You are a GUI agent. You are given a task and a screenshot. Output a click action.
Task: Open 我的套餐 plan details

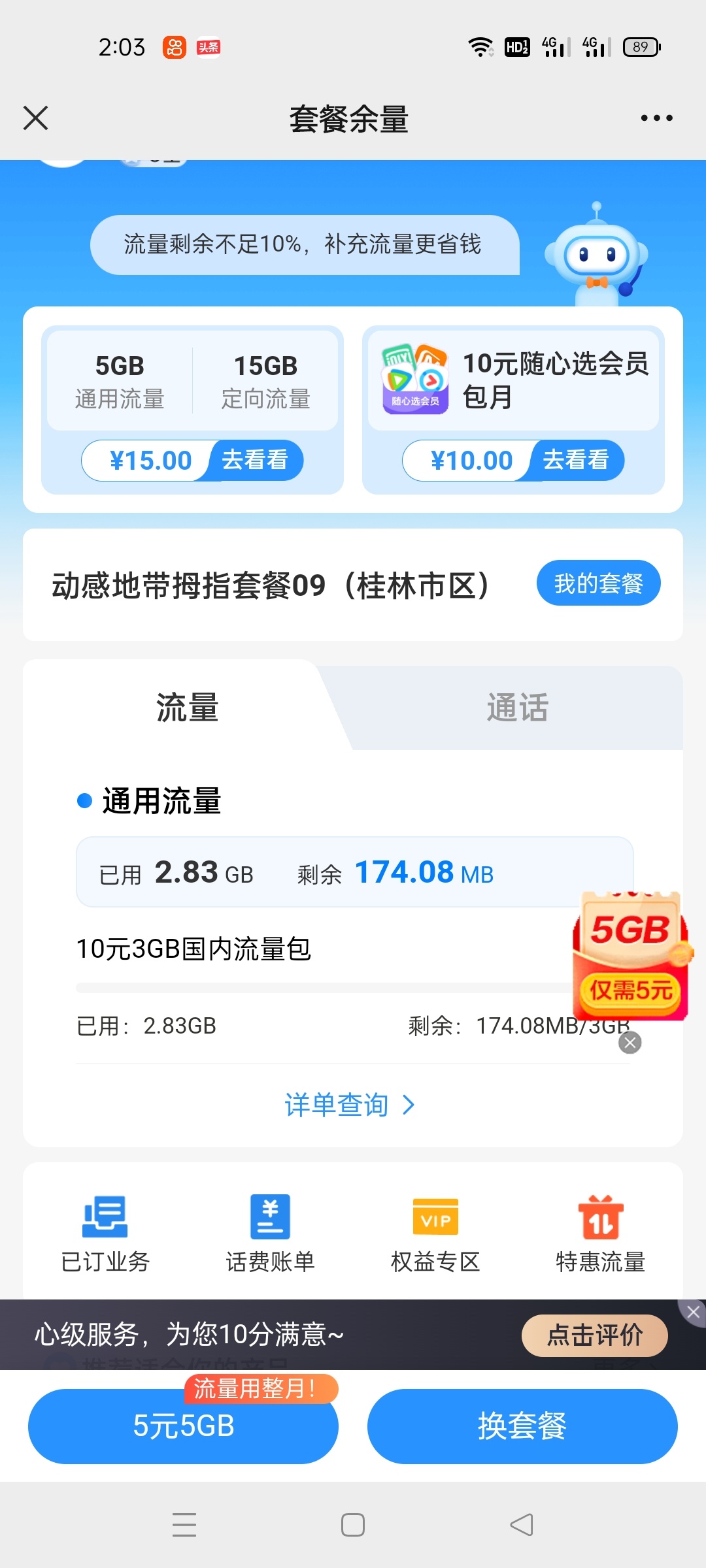coord(598,583)
